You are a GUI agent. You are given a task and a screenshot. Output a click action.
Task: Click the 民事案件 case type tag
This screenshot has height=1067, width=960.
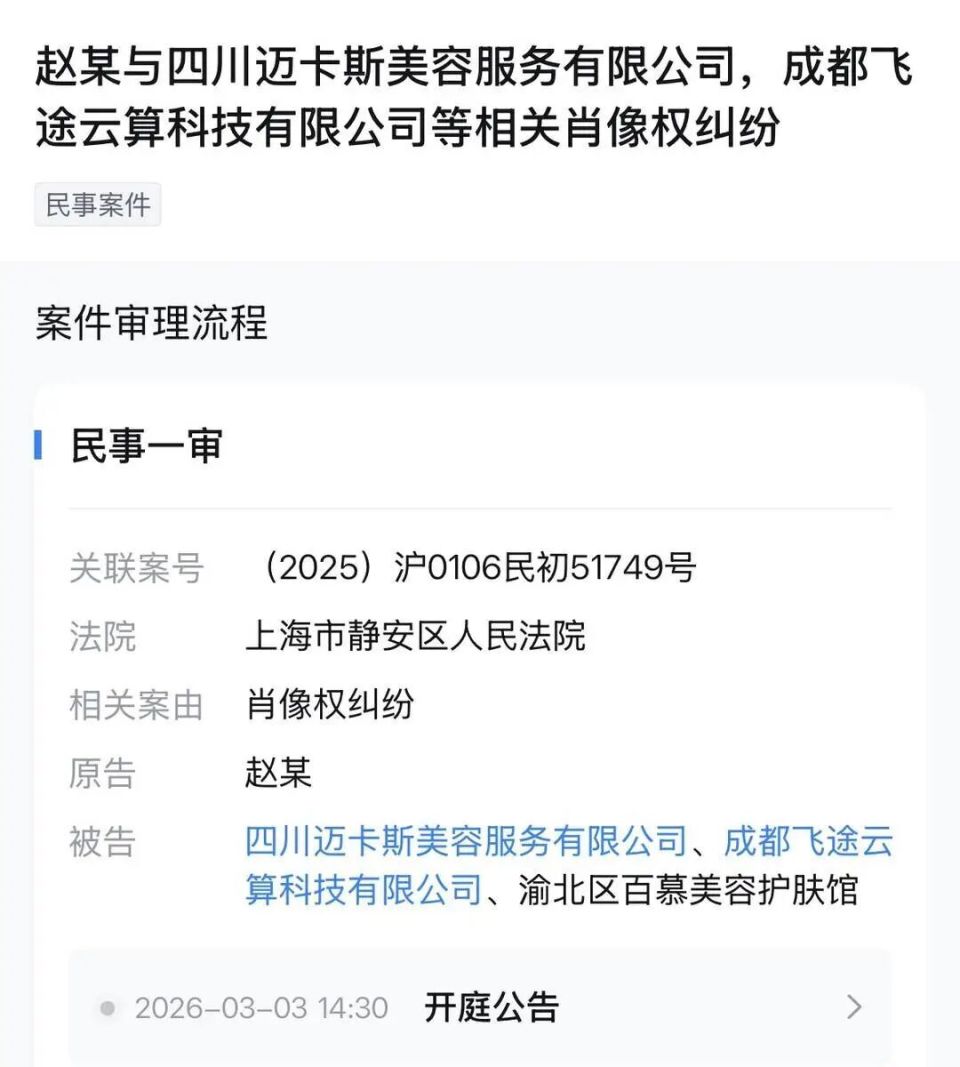(x=97, y=206)
